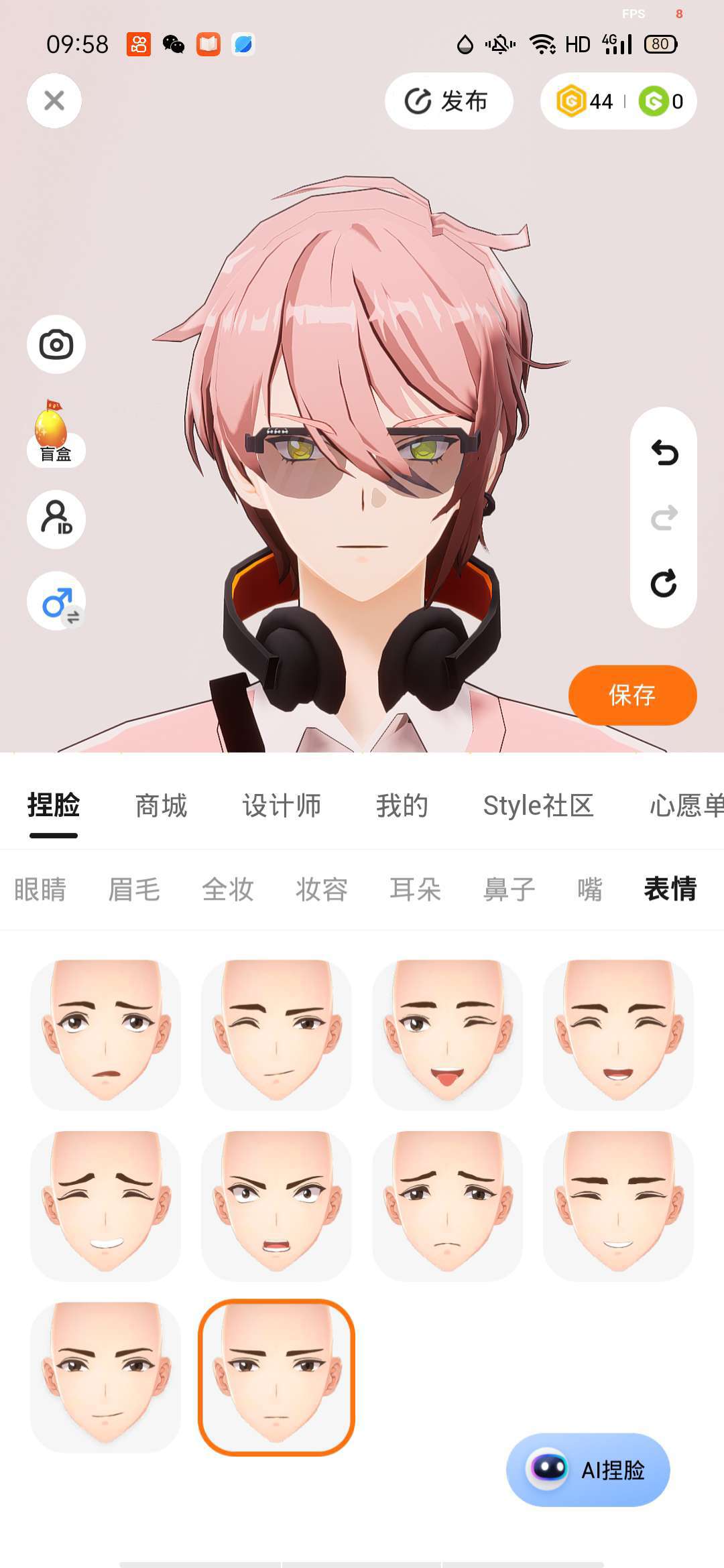Undo the last edit
724x1568 pixels.
[664, 453]
